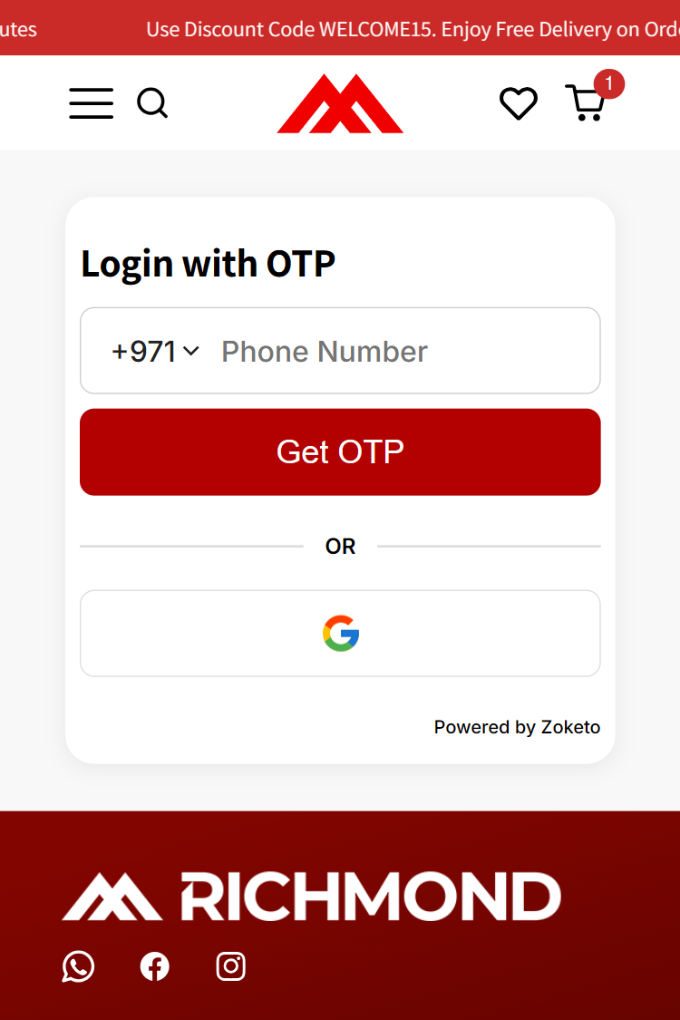Go to home via the red logo

click(340, 104)
